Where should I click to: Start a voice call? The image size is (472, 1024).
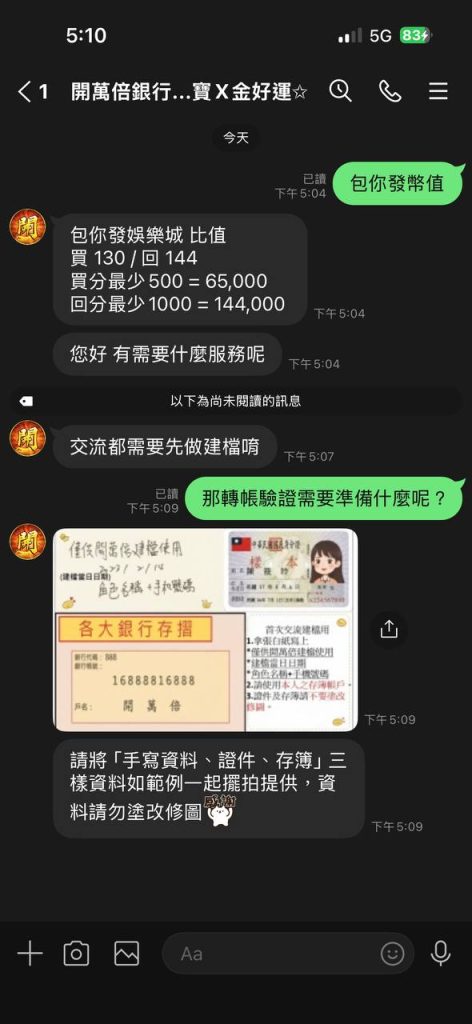click(x=390, y=91)
